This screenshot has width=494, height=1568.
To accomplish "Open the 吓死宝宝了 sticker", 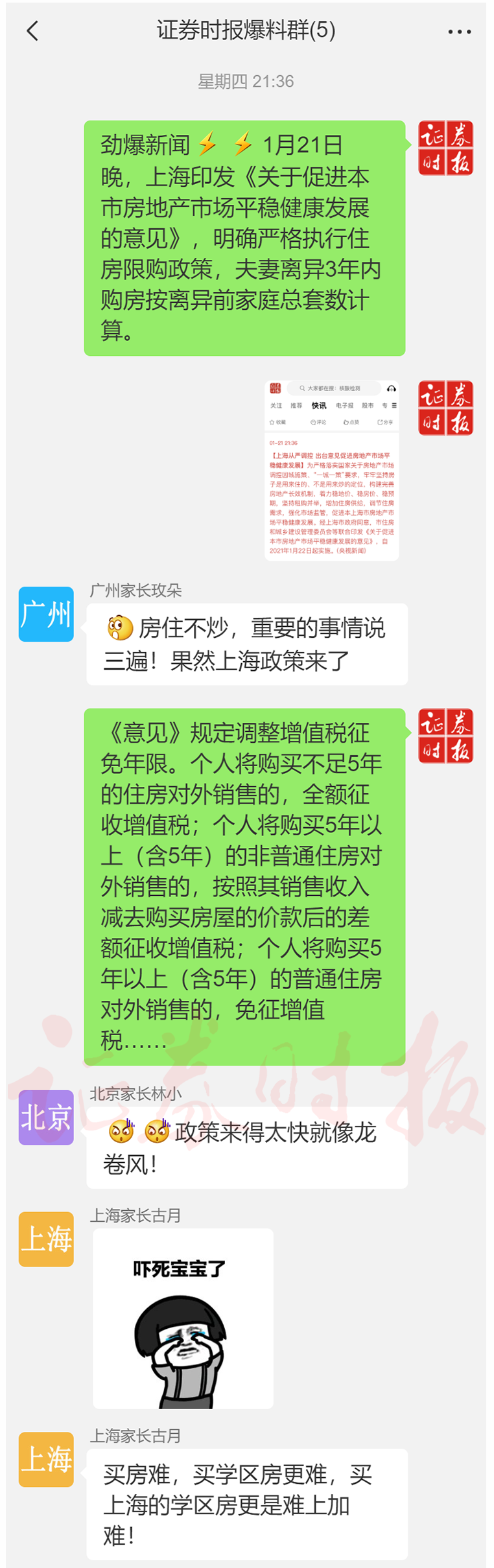I will click(x=183, y=1318).
